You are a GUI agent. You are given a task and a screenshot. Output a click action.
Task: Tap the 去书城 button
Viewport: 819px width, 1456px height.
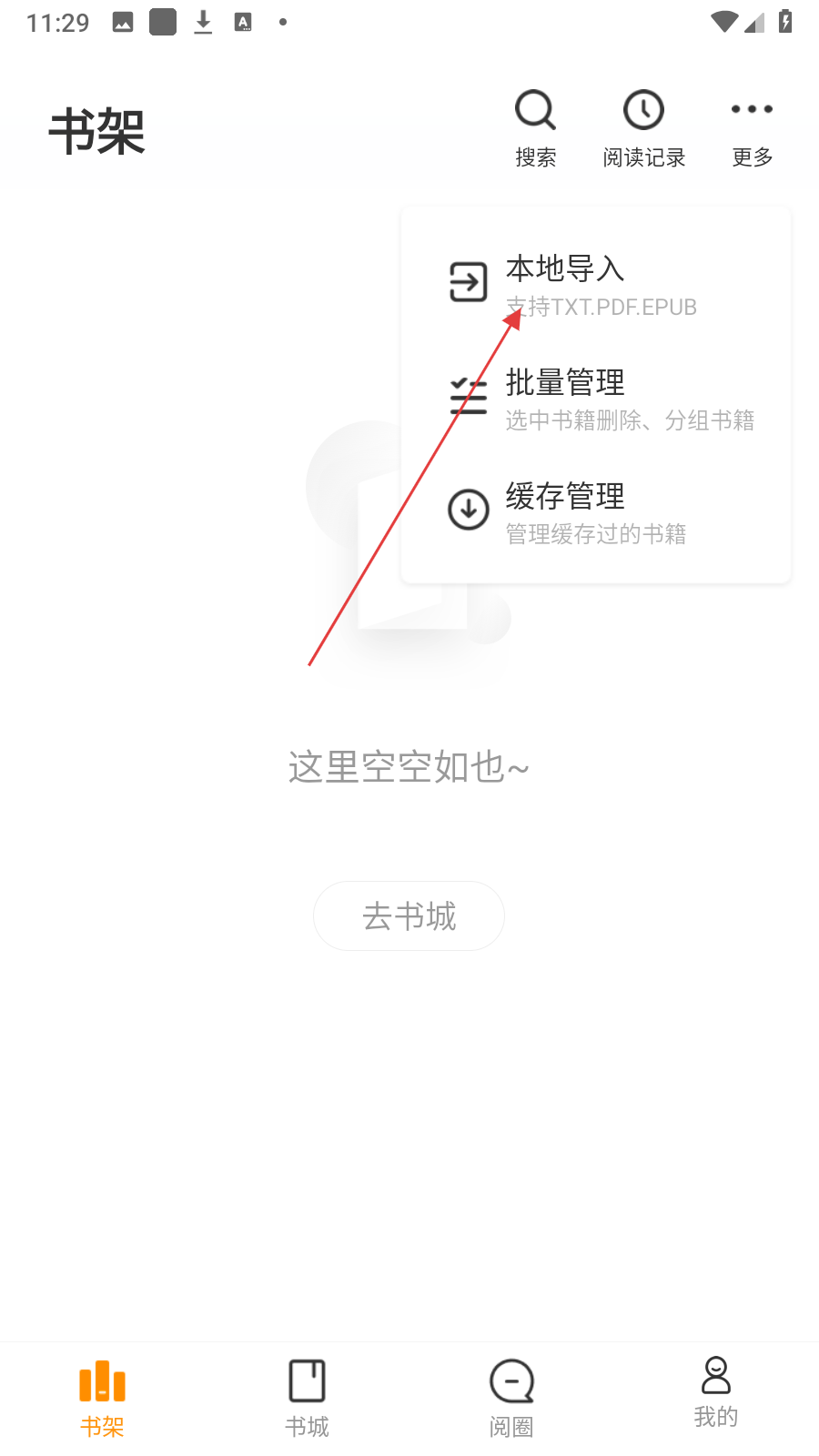[409, 915]
